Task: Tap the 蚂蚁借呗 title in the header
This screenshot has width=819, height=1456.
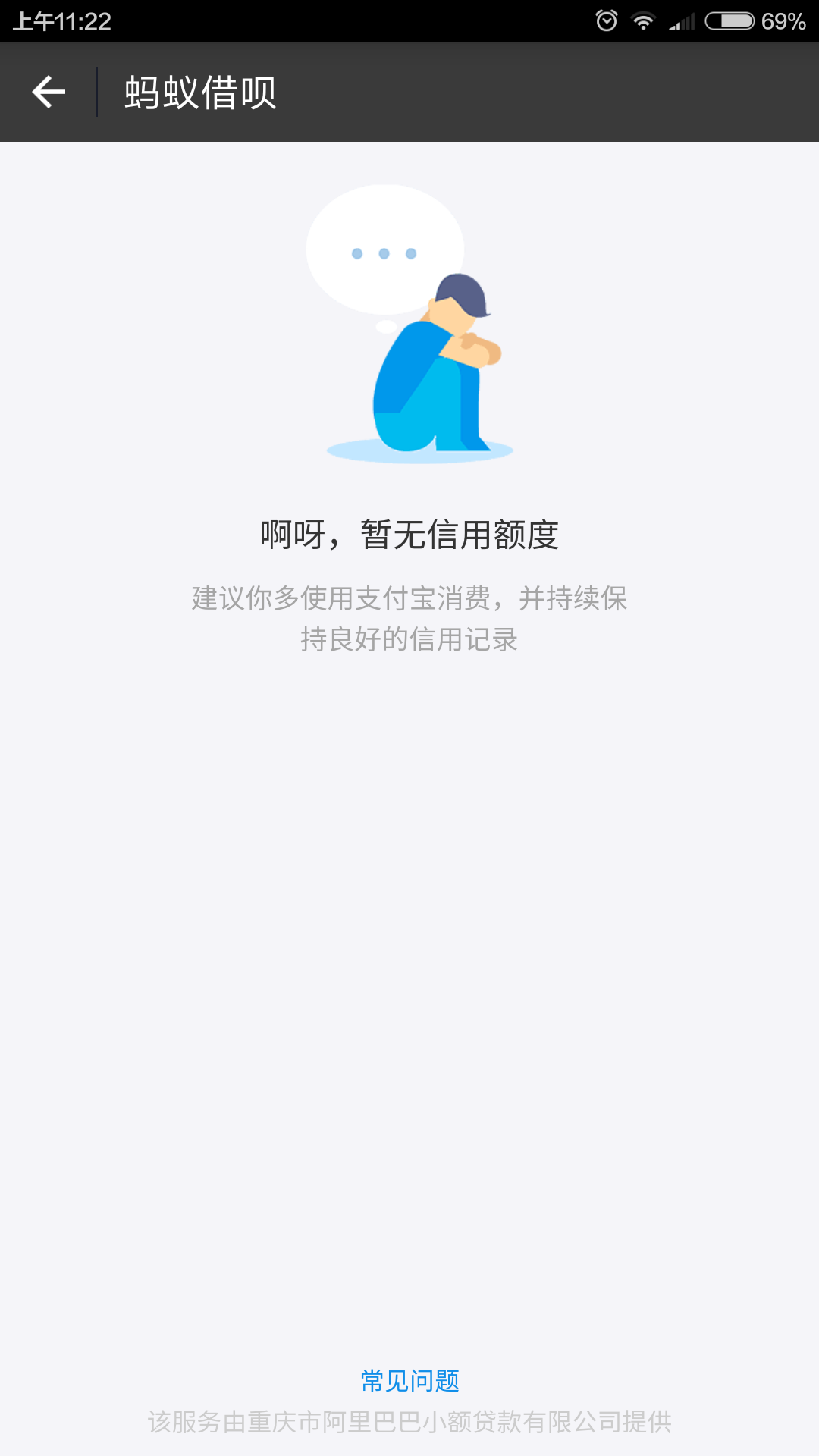Action: (x=200, y=92)
